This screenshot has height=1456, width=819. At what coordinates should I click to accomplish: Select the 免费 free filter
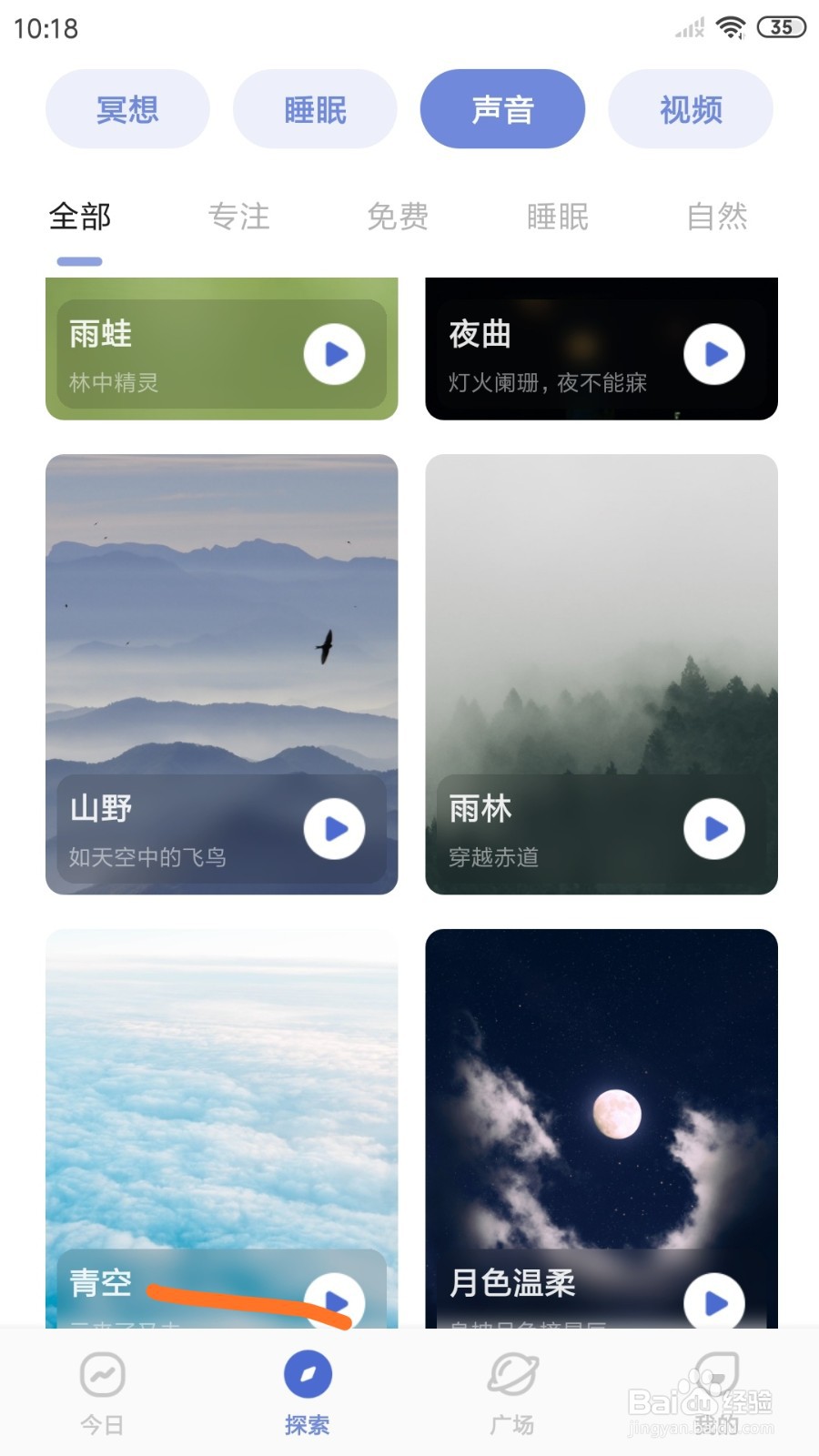click(398, 217)
